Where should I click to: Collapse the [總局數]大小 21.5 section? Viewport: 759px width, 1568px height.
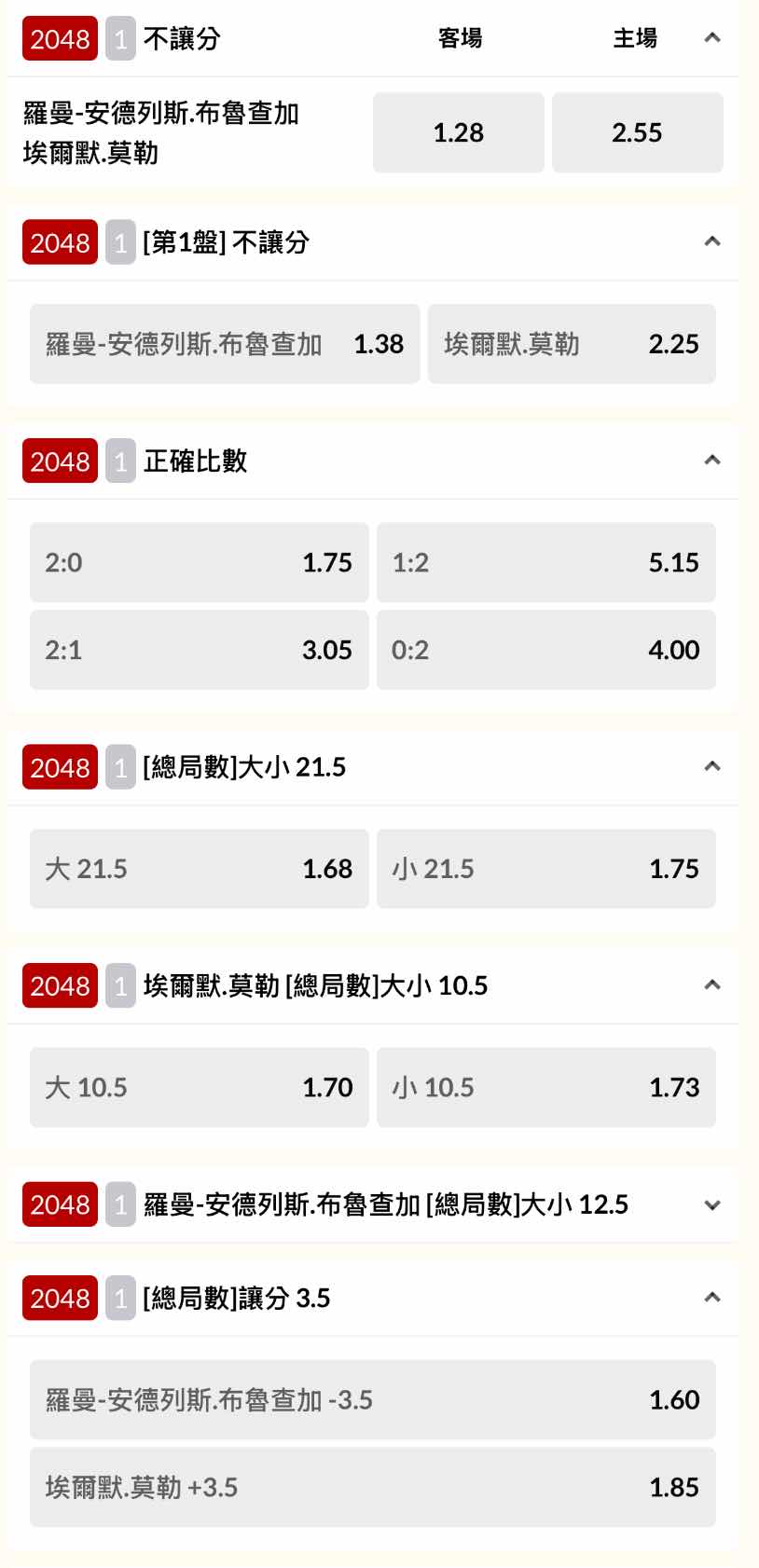(711, 767)
